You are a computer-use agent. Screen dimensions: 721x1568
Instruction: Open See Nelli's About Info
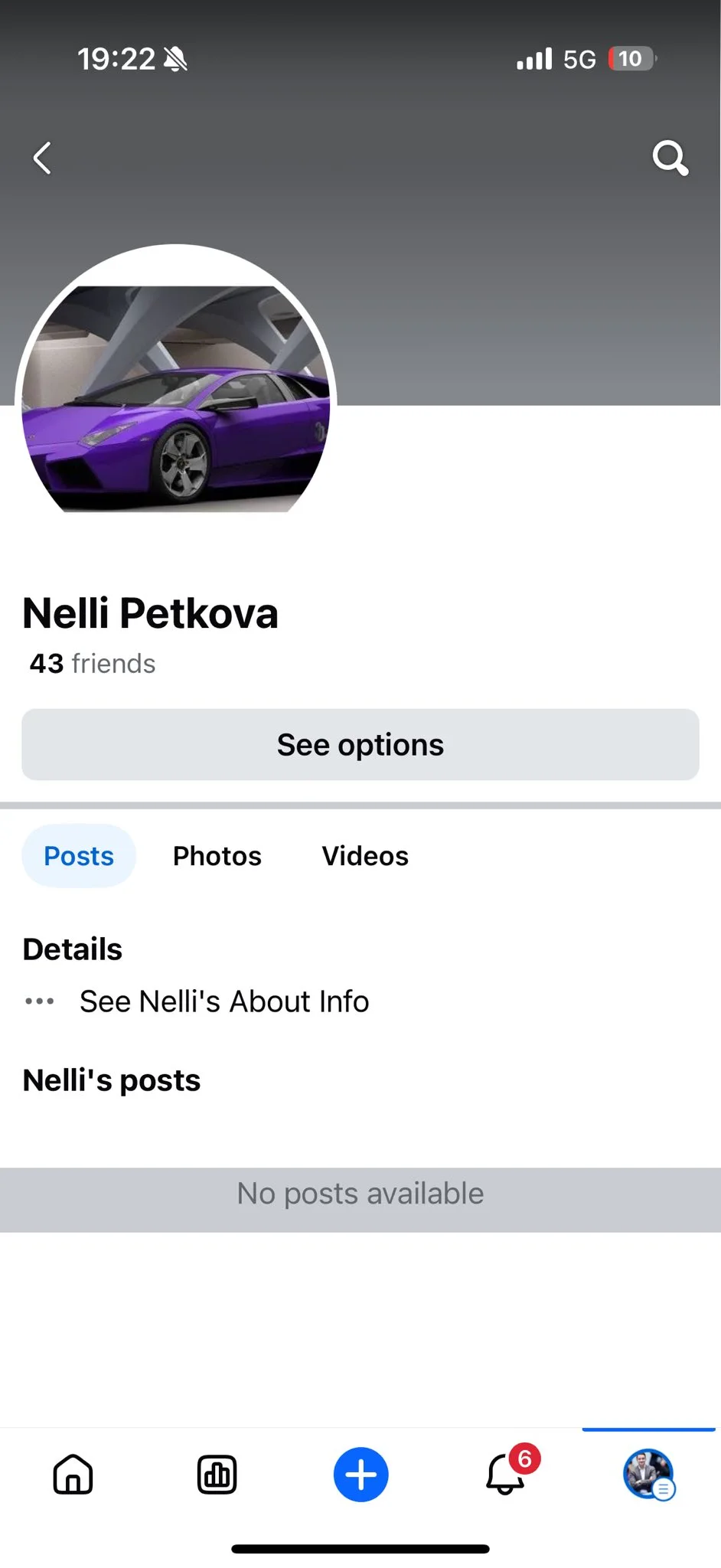[x=223, y=1001]
